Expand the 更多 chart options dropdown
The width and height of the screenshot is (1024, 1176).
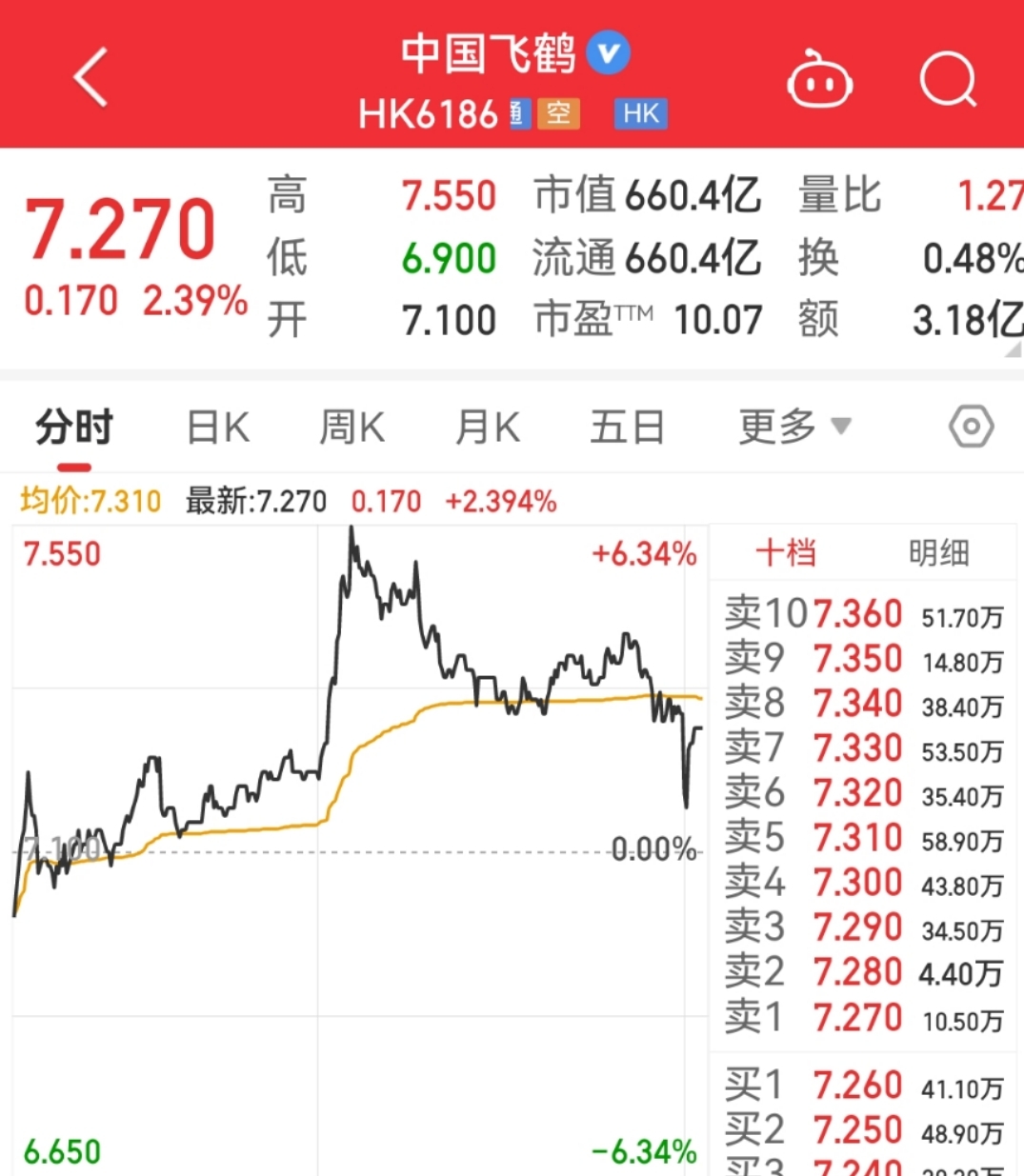(783, 427)
